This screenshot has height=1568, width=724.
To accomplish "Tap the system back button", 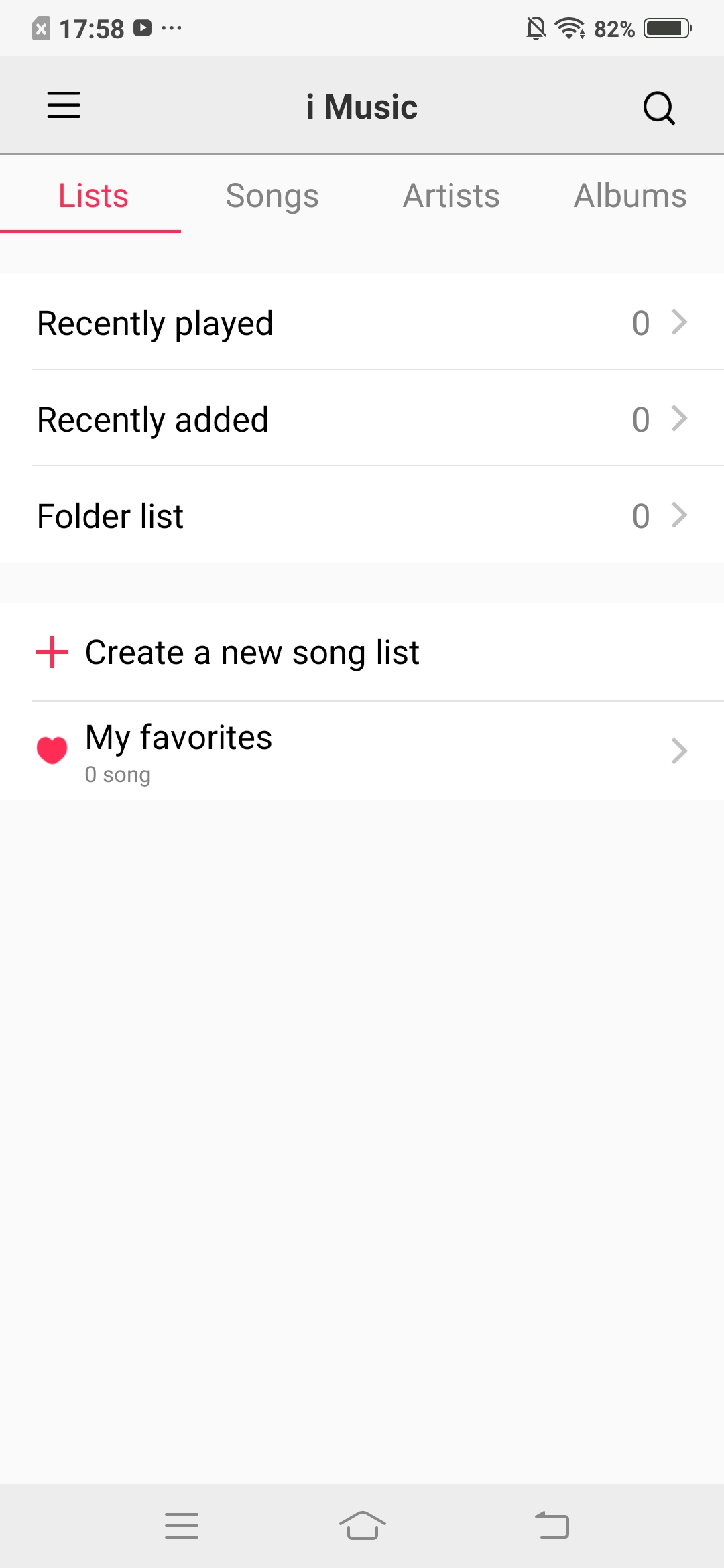I will click(x=552, y=1526).
